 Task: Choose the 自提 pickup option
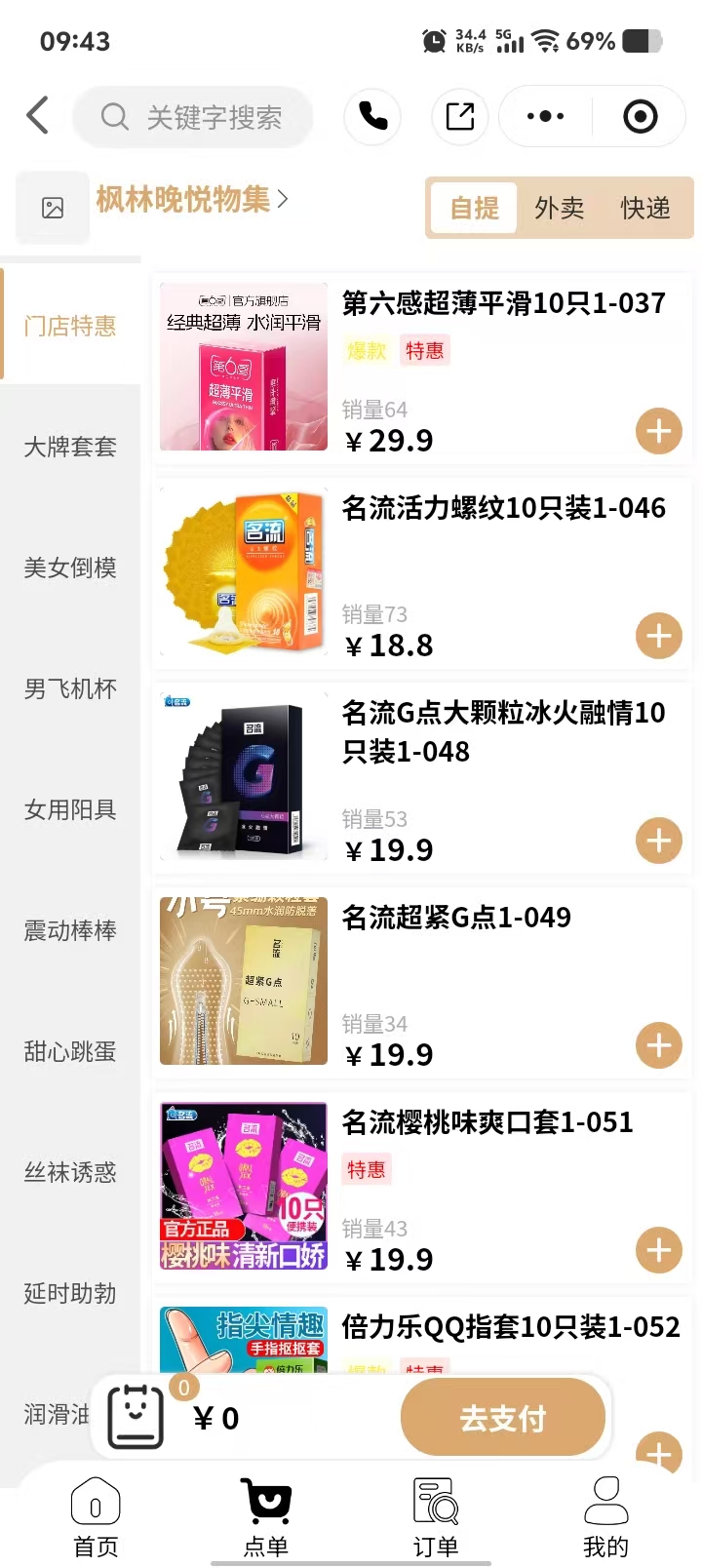[475, 208]
